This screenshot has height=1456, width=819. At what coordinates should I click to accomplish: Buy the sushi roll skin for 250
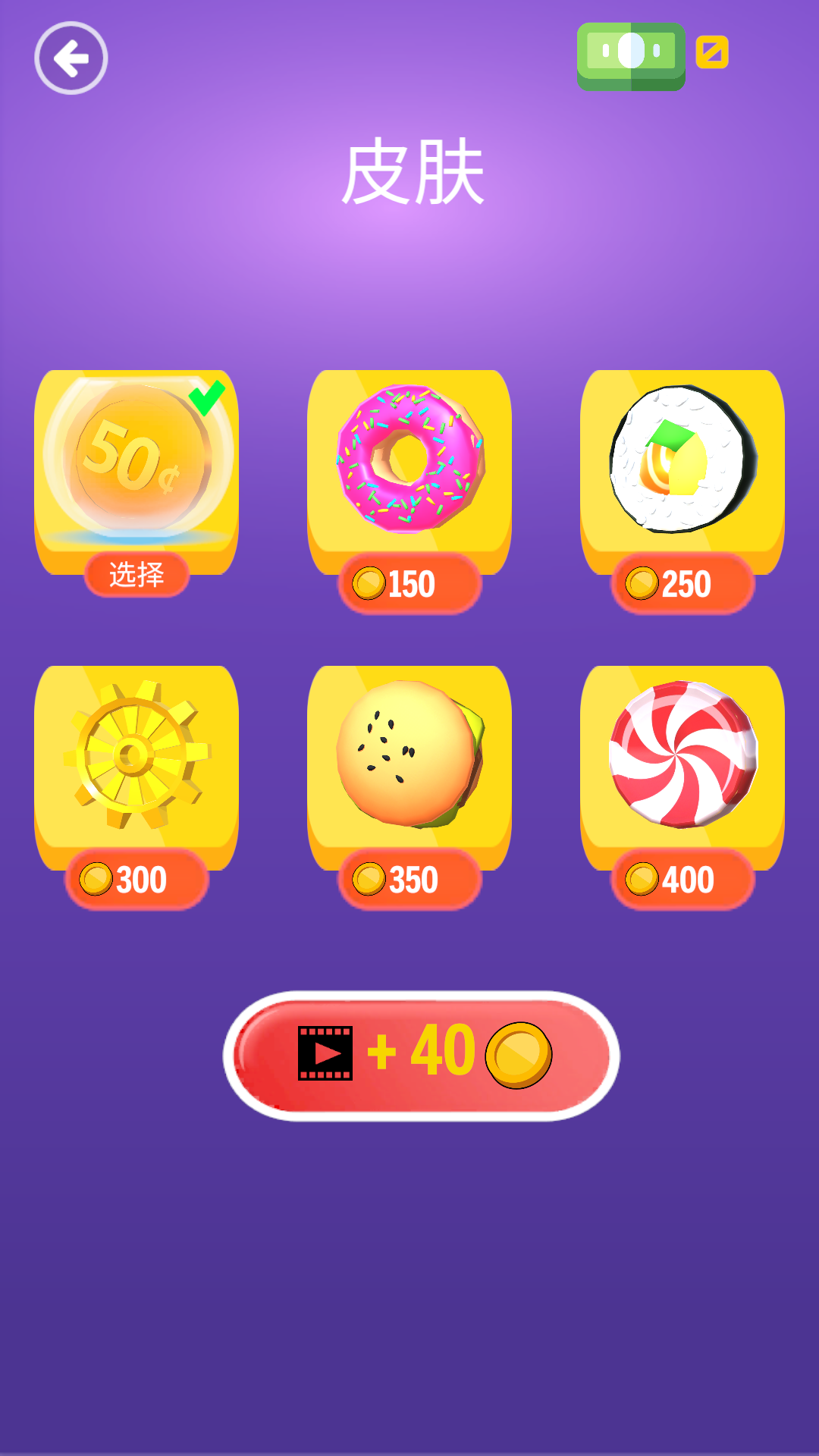682,584
